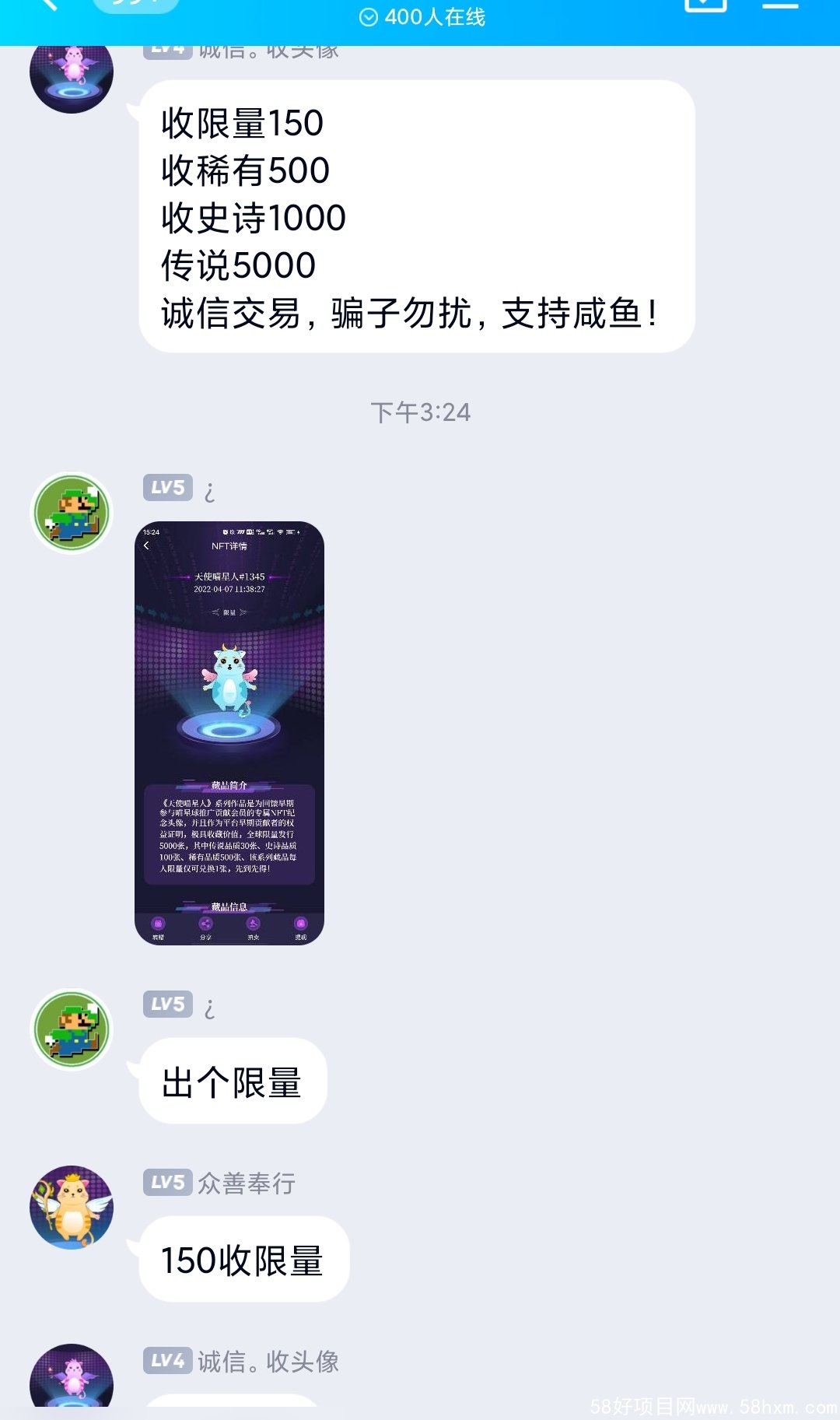This screenshot has width=840, height=1420.
Task: Tap the avatar next to 出个限量
Action: (x=72, y=1029)
